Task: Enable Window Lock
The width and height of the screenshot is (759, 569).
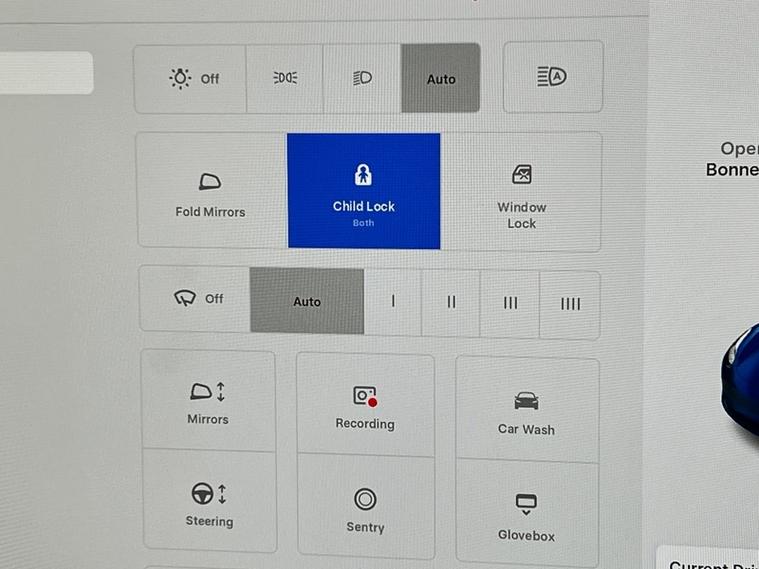Action: (521, 193)
